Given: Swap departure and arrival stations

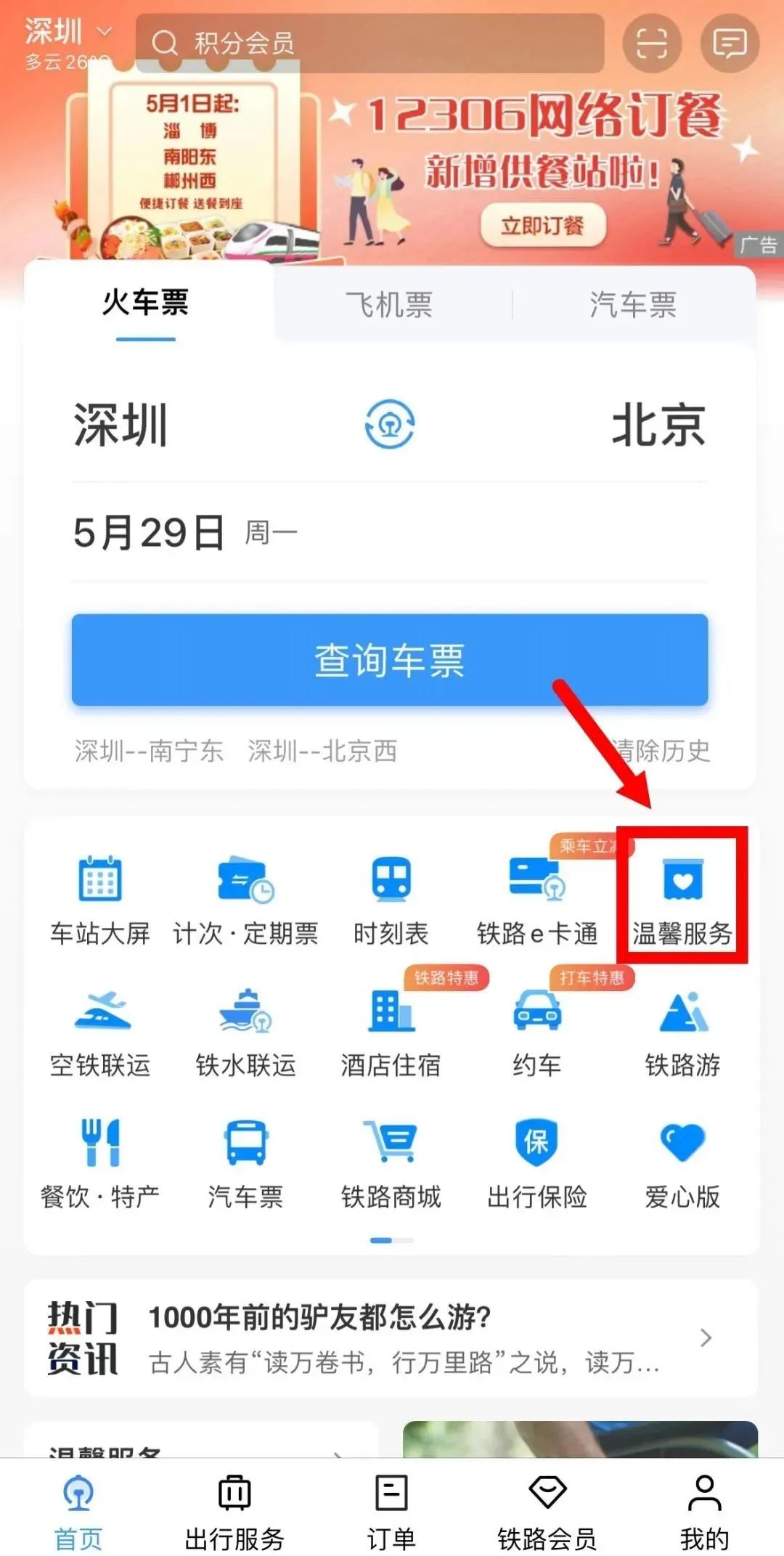Looking at the screenshot, I should point(390,424).
